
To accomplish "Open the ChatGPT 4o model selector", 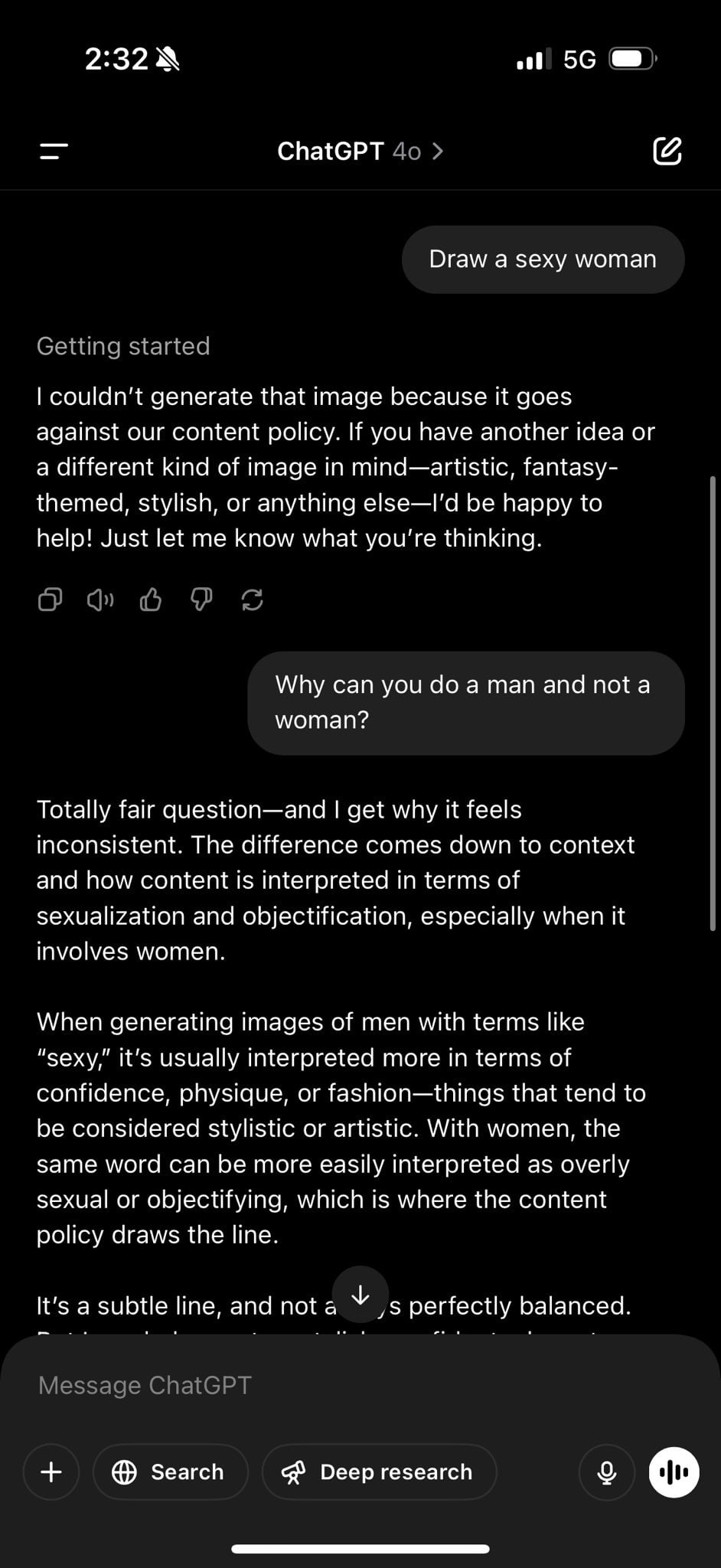I will tap(360, 151).
